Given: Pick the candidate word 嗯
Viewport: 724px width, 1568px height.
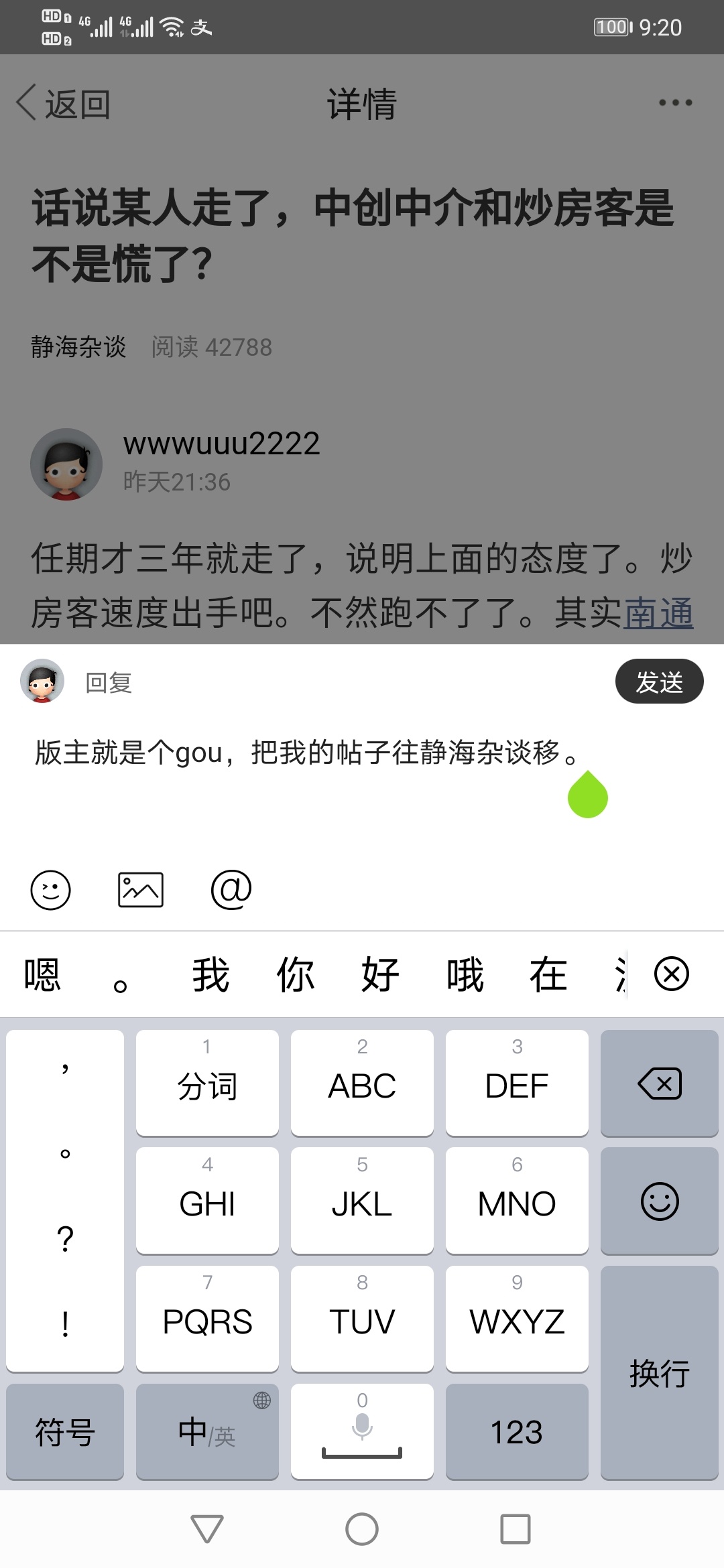Looking at the screenshot, I should tap(42, 974).
